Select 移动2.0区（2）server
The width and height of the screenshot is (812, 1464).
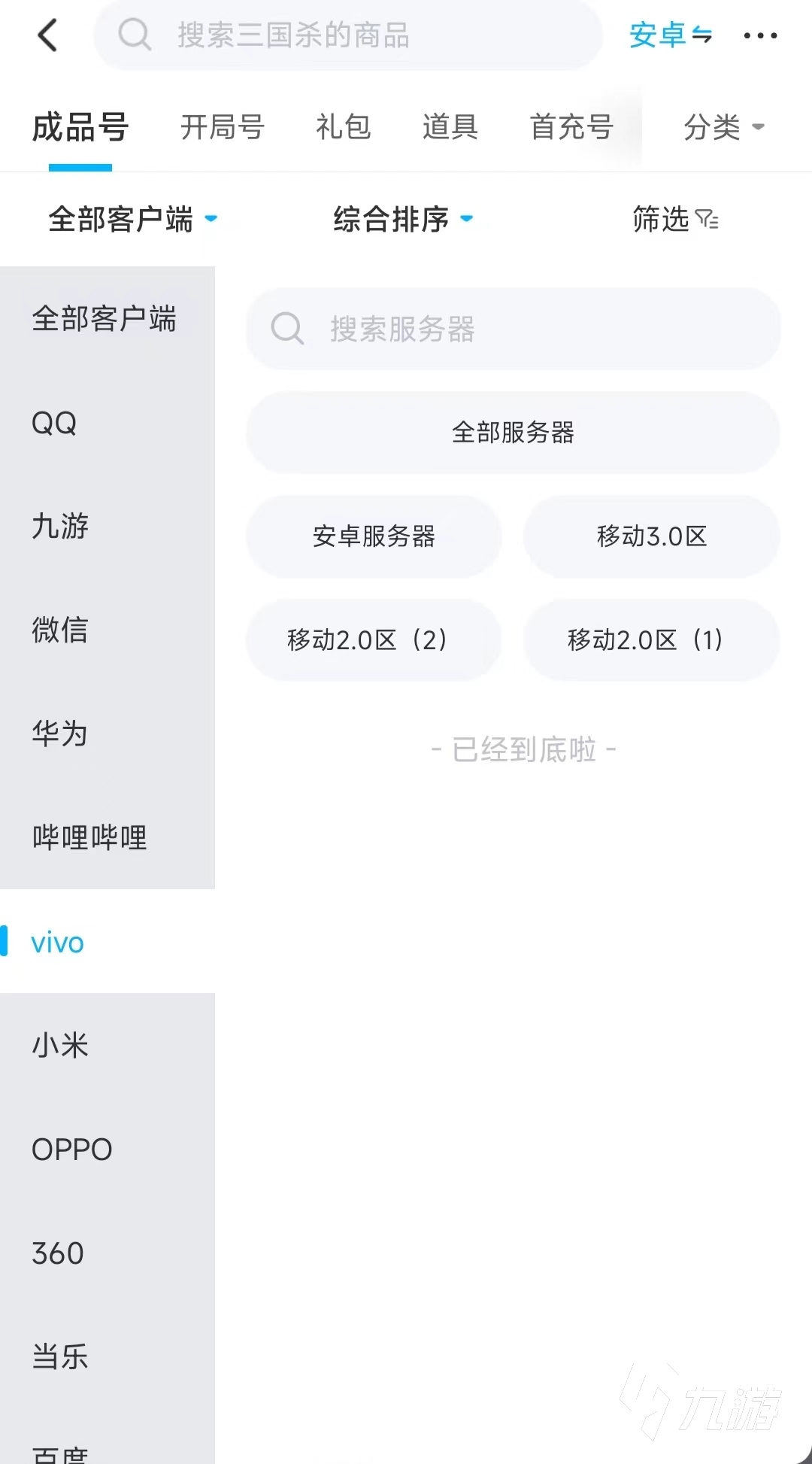coord(374,640)
